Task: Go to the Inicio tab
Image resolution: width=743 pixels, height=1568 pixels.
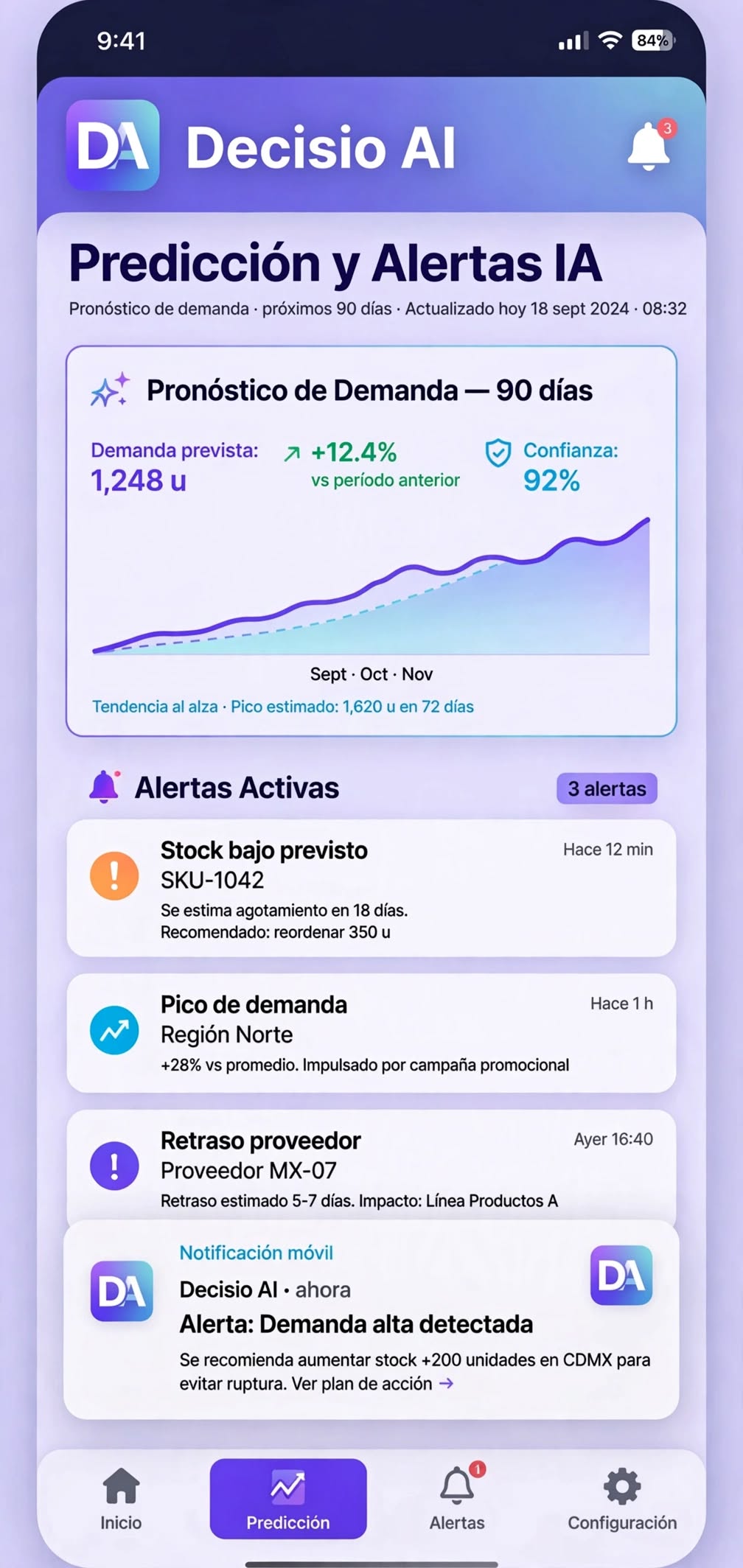Action: (x=121, y=1499)
